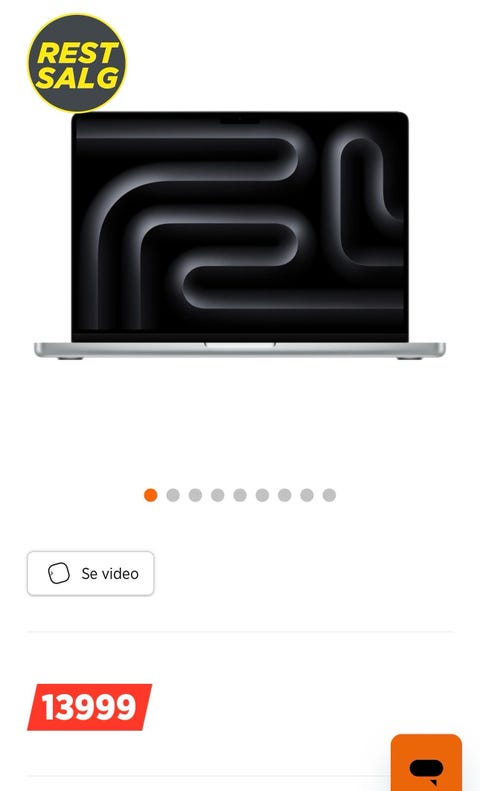Jump to the last image dot
Viewport: 480px width, 791px height.
(329, 495)
